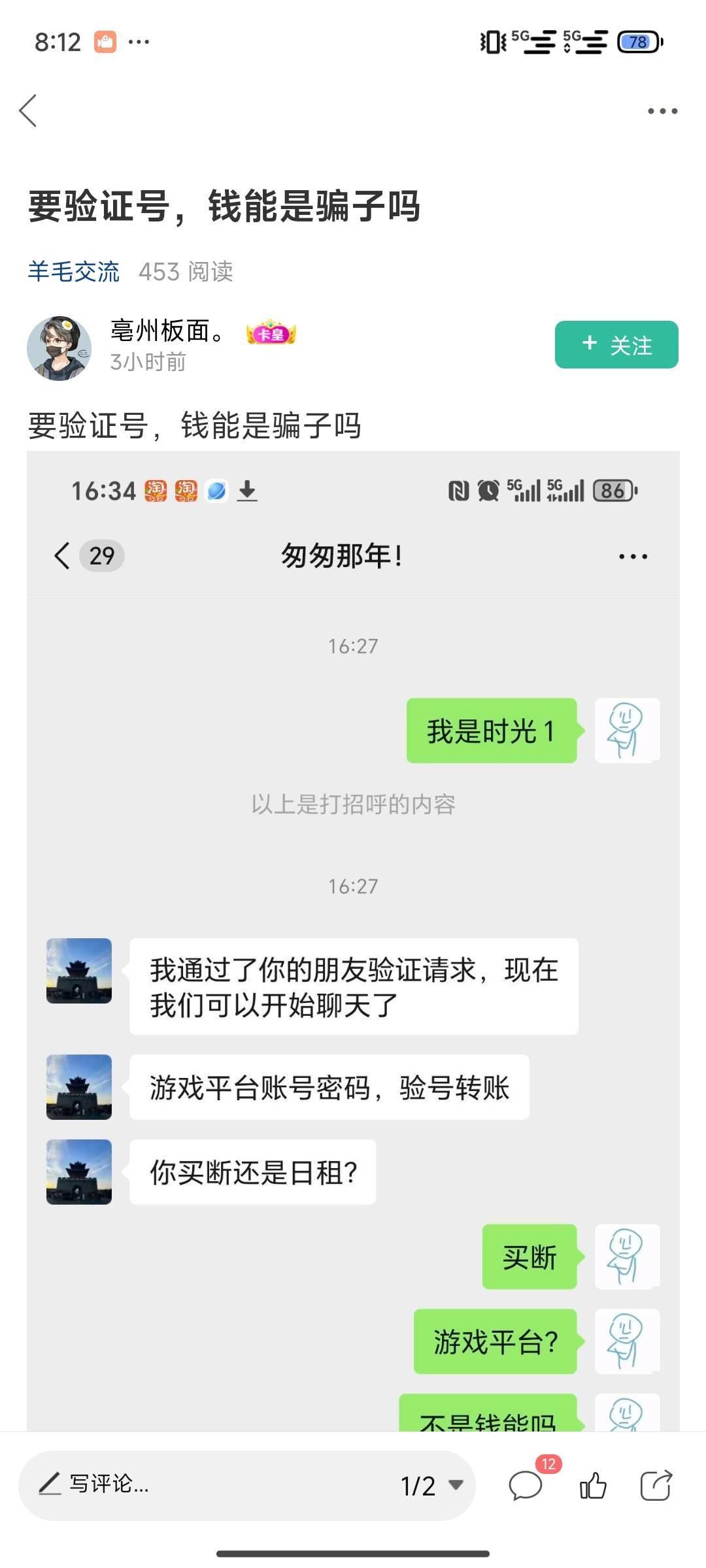Open the comments with 12 replies
706x1568 pixels.
526,1486
